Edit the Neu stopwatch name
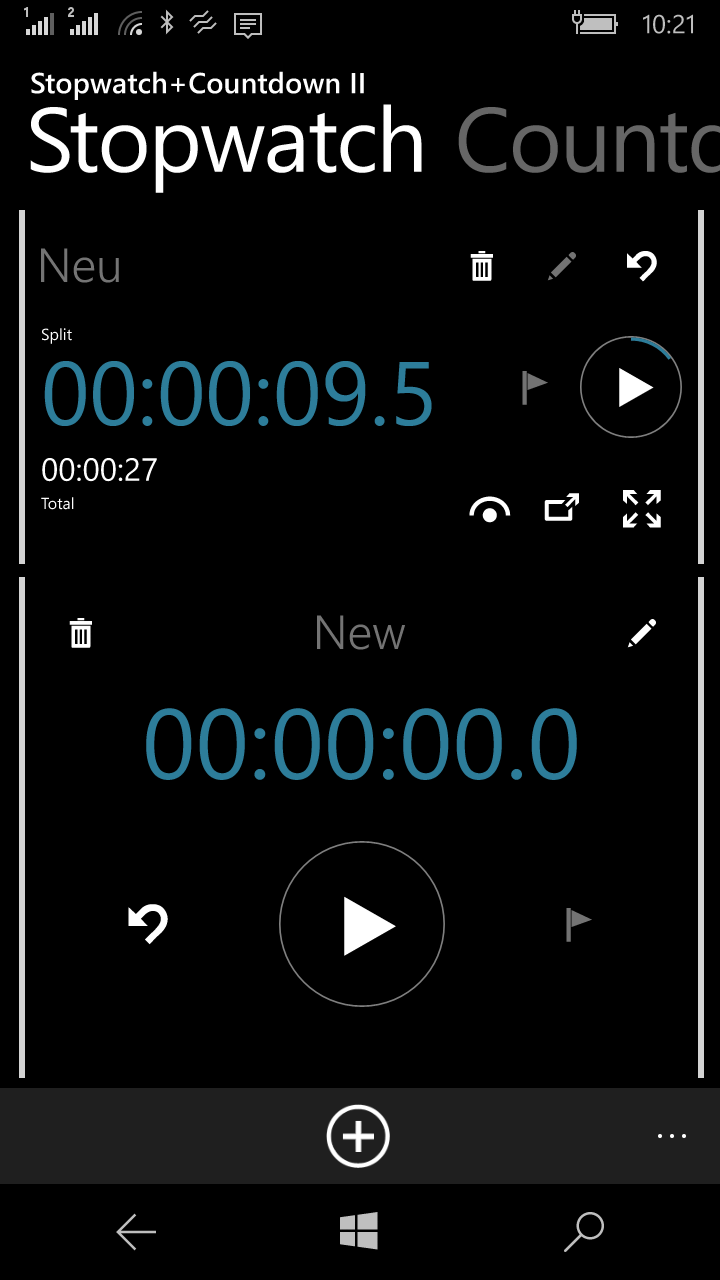Screen dimensions: 720x1280 pyautogui.click(x=562, y=267)
